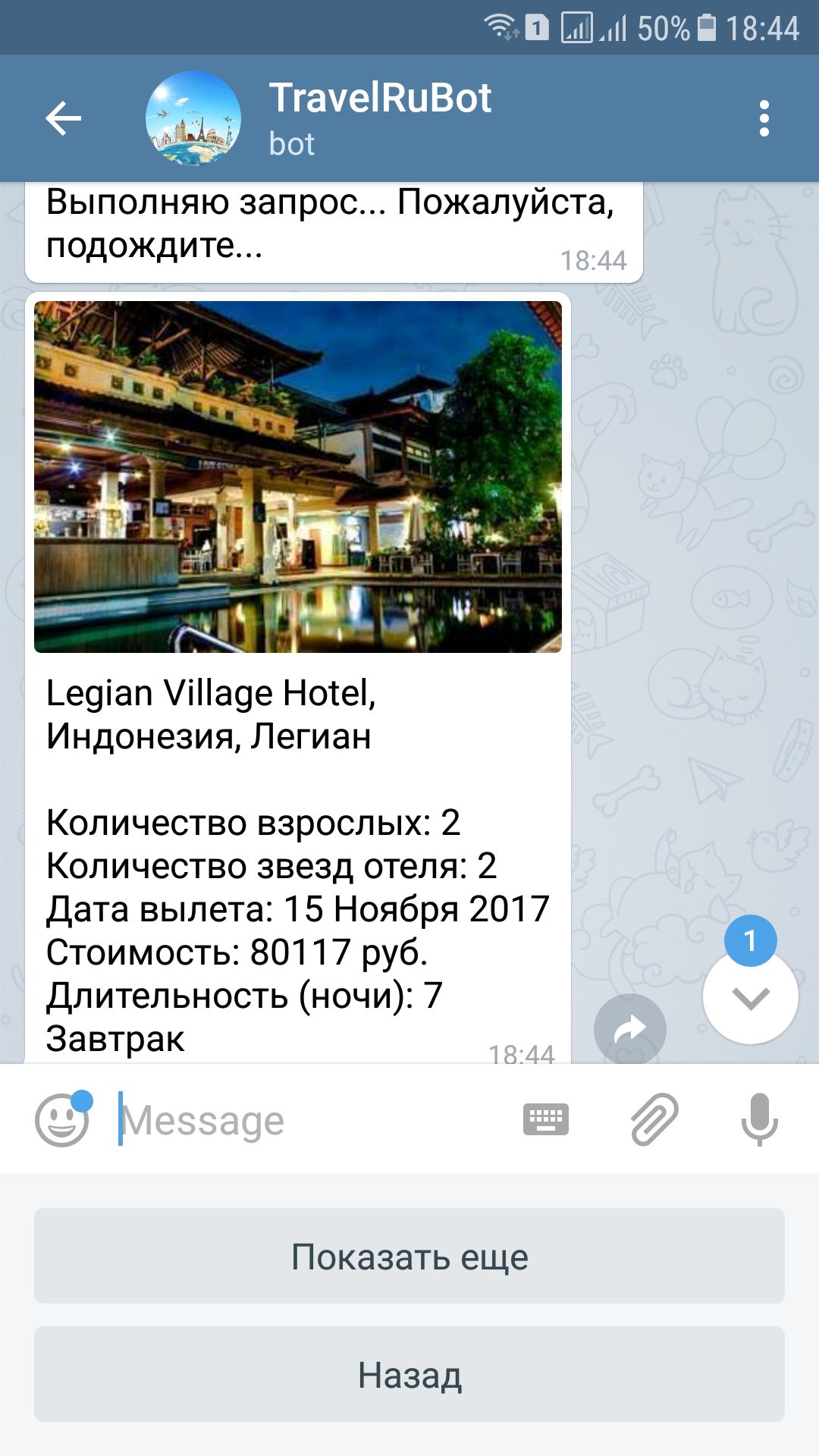This screenshot has width=819, height=1456.
Task: Jump to the latest unread message
Action: 750,996
